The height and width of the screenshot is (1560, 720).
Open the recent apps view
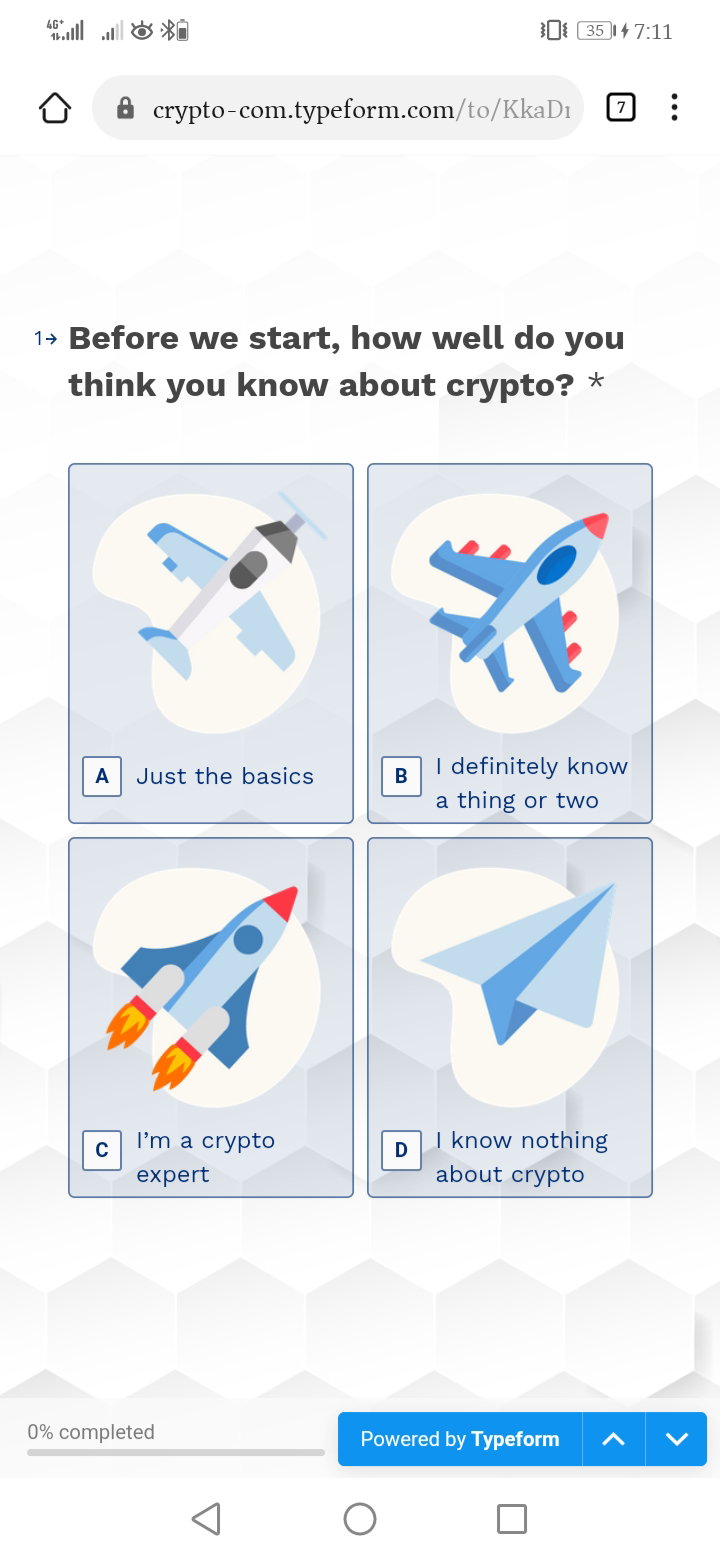tap(511, 1519)
